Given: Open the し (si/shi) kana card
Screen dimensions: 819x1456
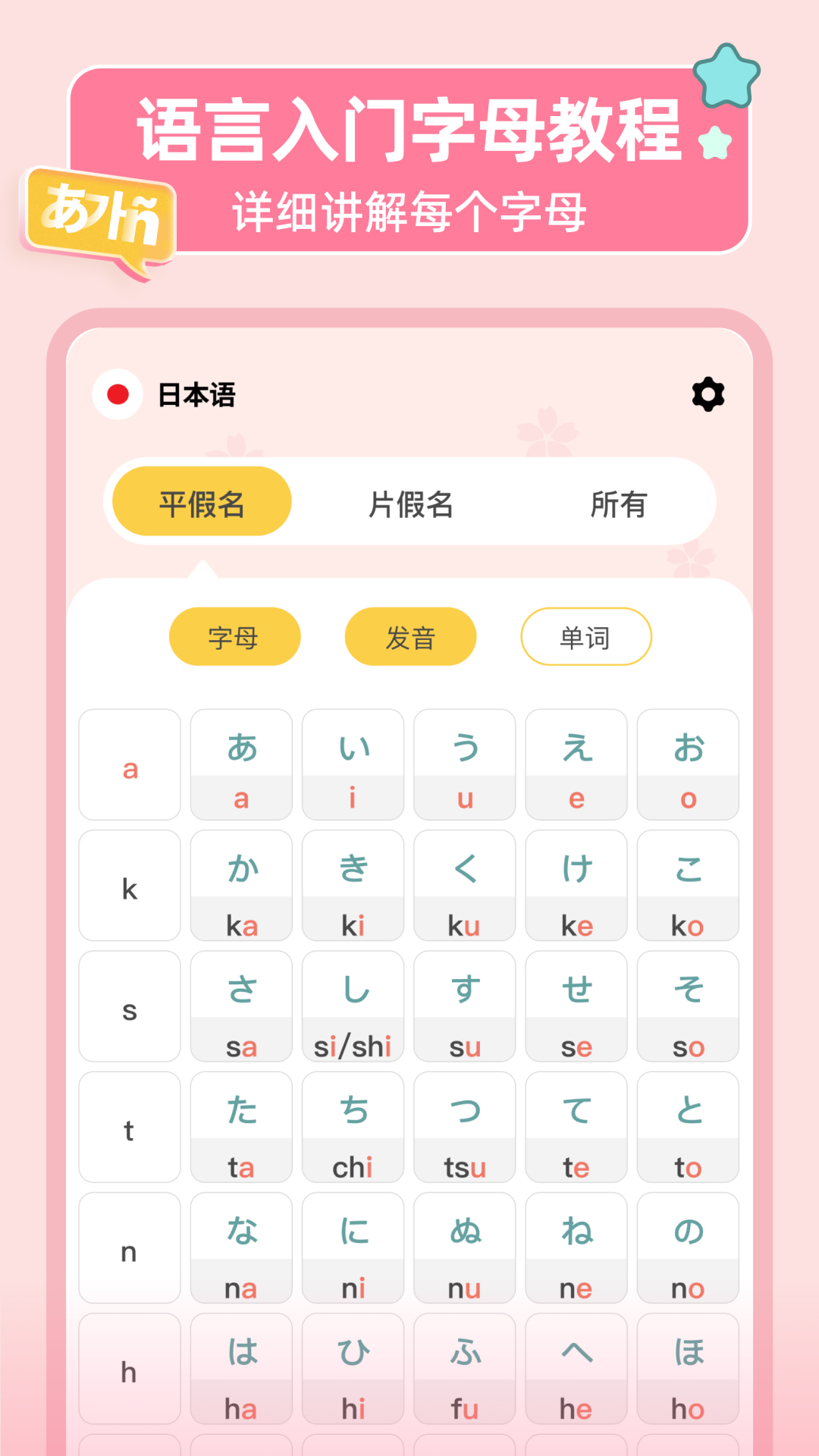Looking at the screenshot, I should tap(353, 1006).
